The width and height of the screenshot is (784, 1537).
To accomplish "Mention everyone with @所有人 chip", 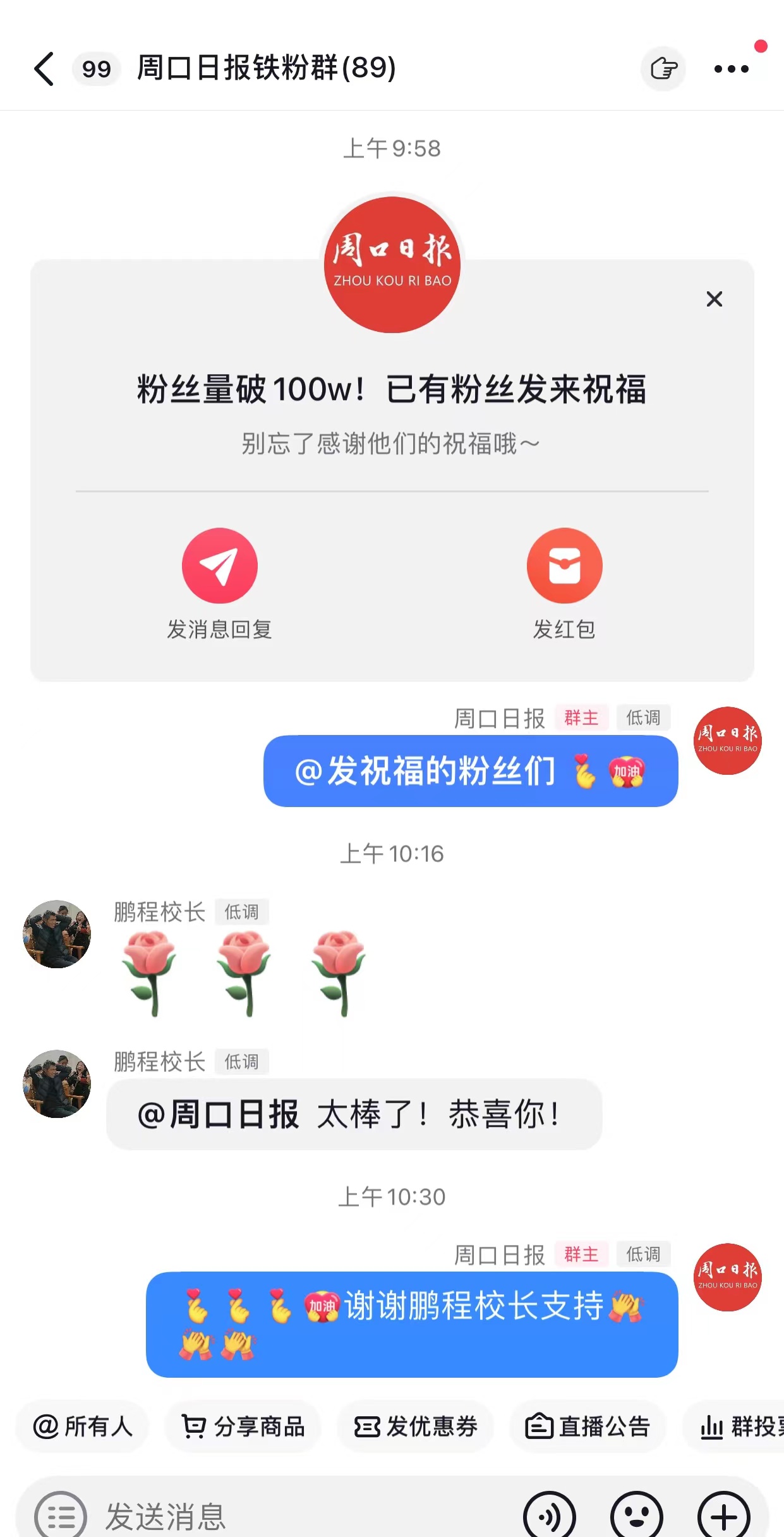I will (x=83, y=1426).
